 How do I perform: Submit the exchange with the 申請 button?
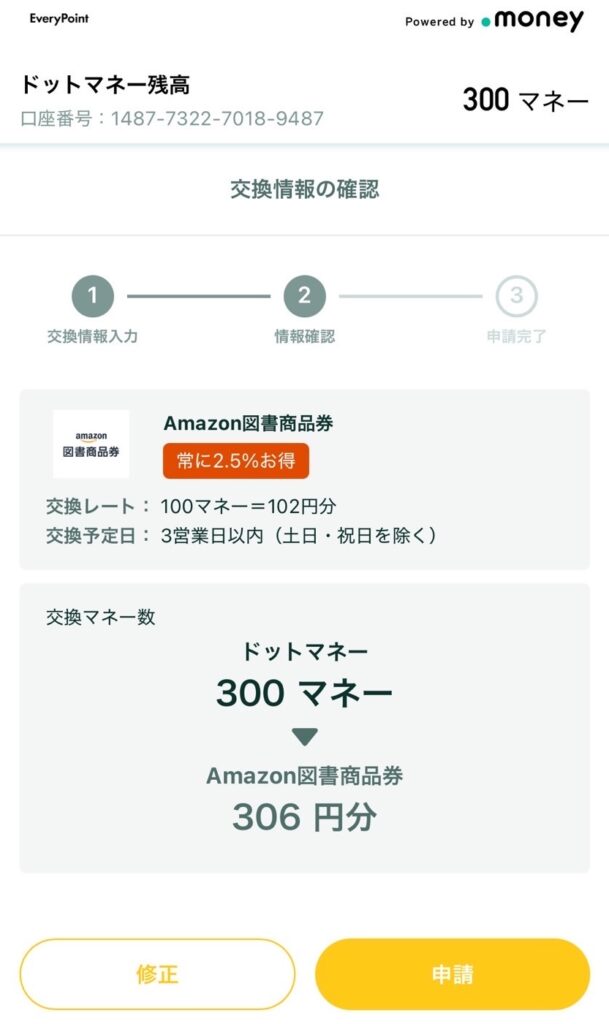click(452, 974)
